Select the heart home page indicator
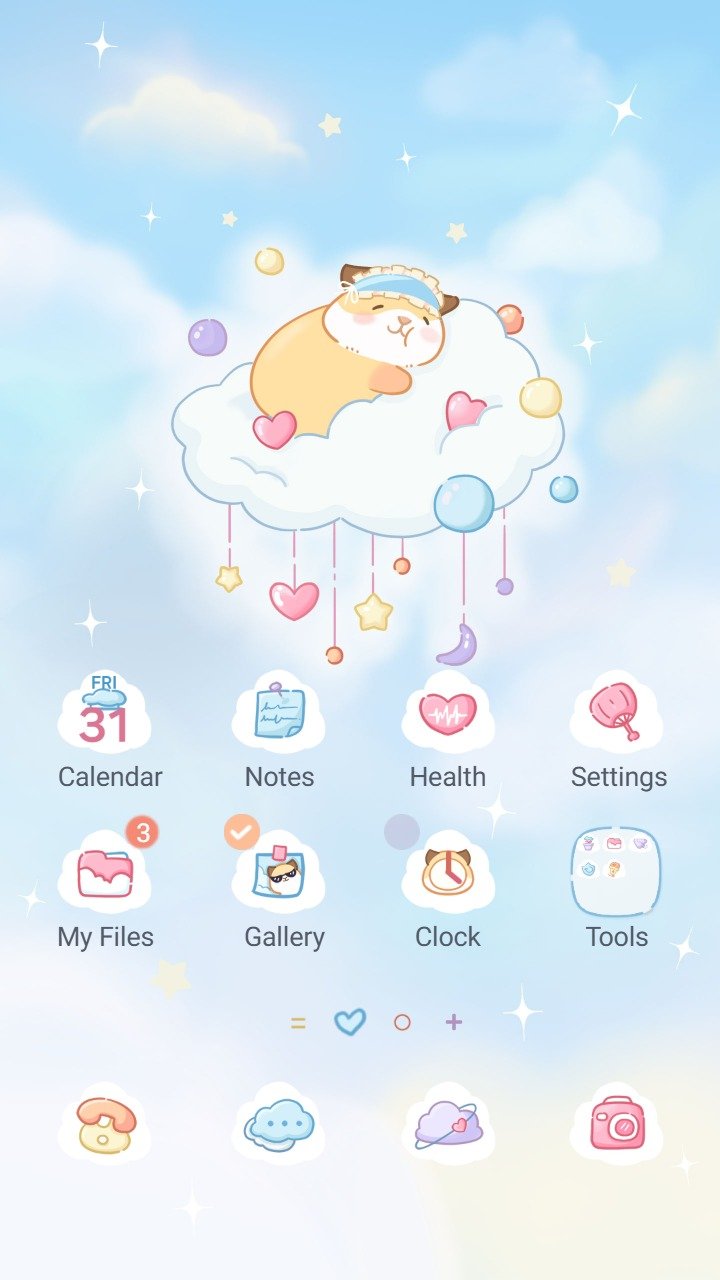 (350, 1022)
